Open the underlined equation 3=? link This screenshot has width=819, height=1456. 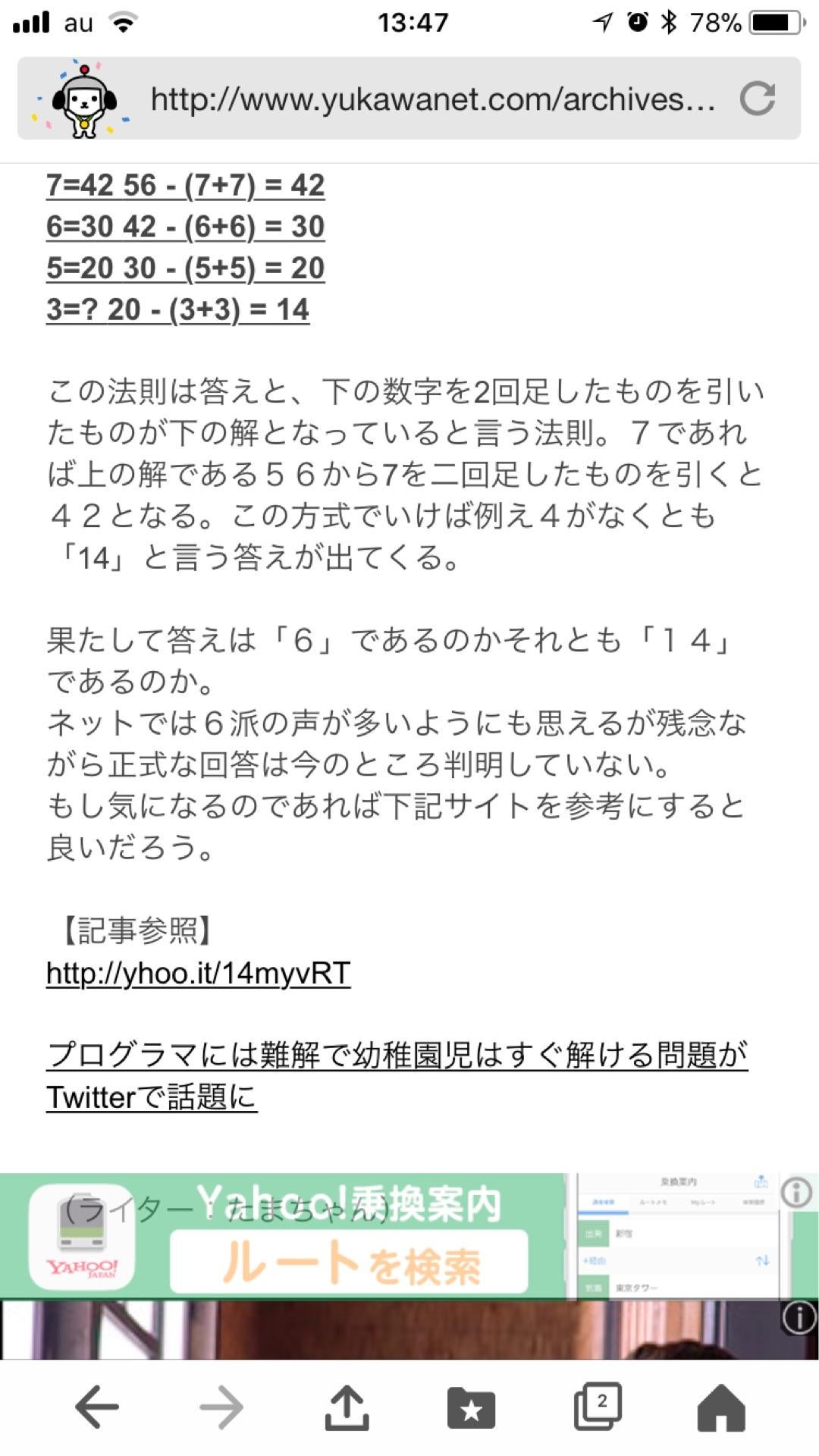(x=178, y=309)
